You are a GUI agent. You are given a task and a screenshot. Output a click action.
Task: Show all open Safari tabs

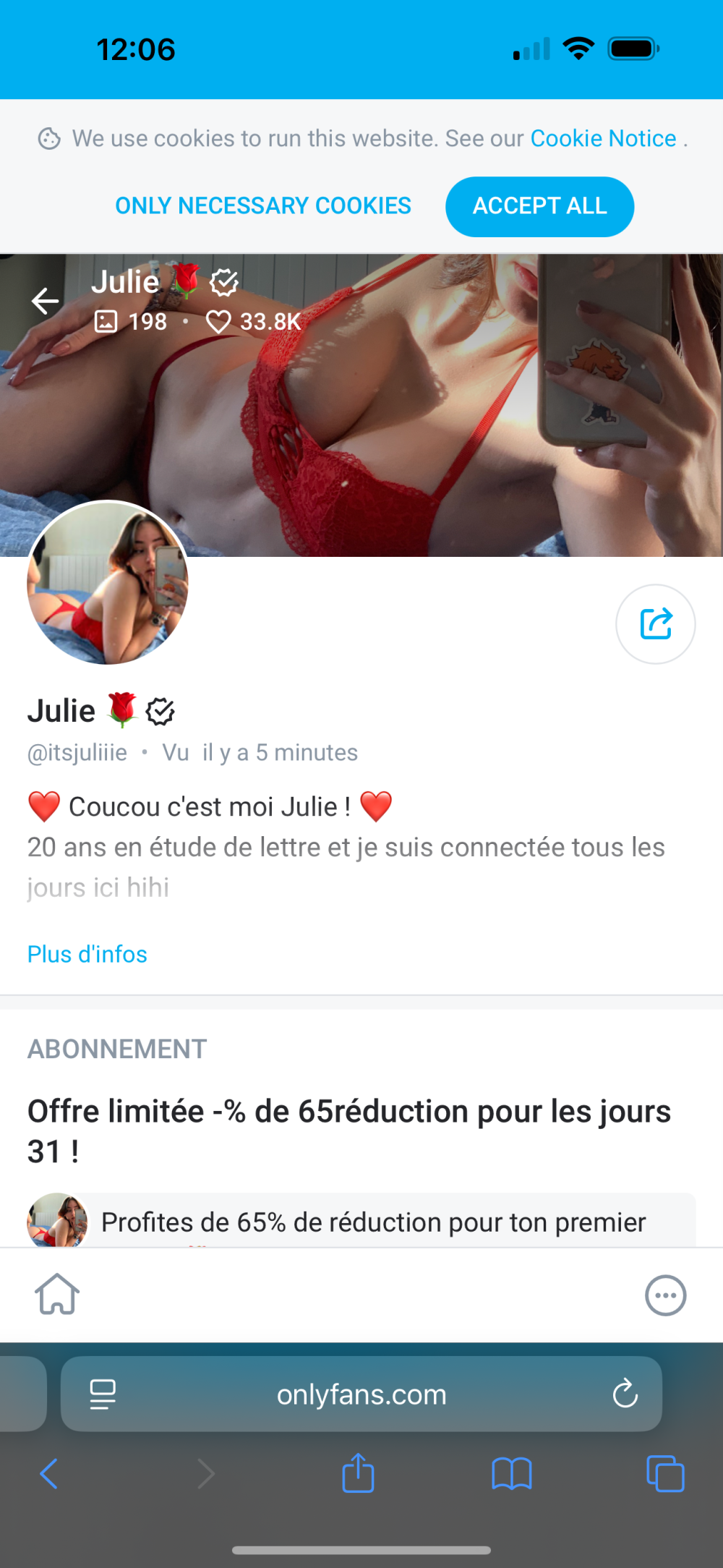[x=665, y=1473]
